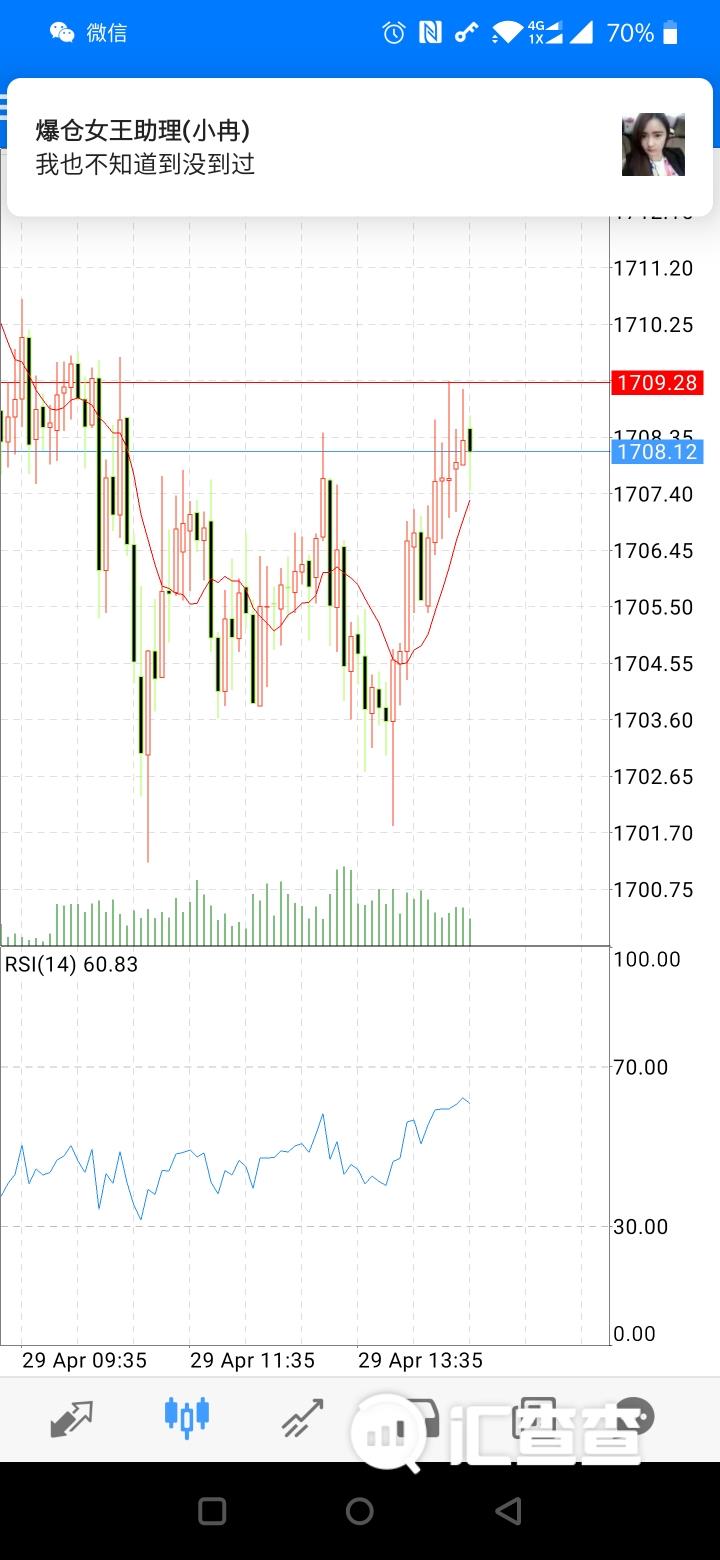Open recent apps with the square button
Image resolution: width=720 pixels, height=1560 pixels.
[212, 1510]
